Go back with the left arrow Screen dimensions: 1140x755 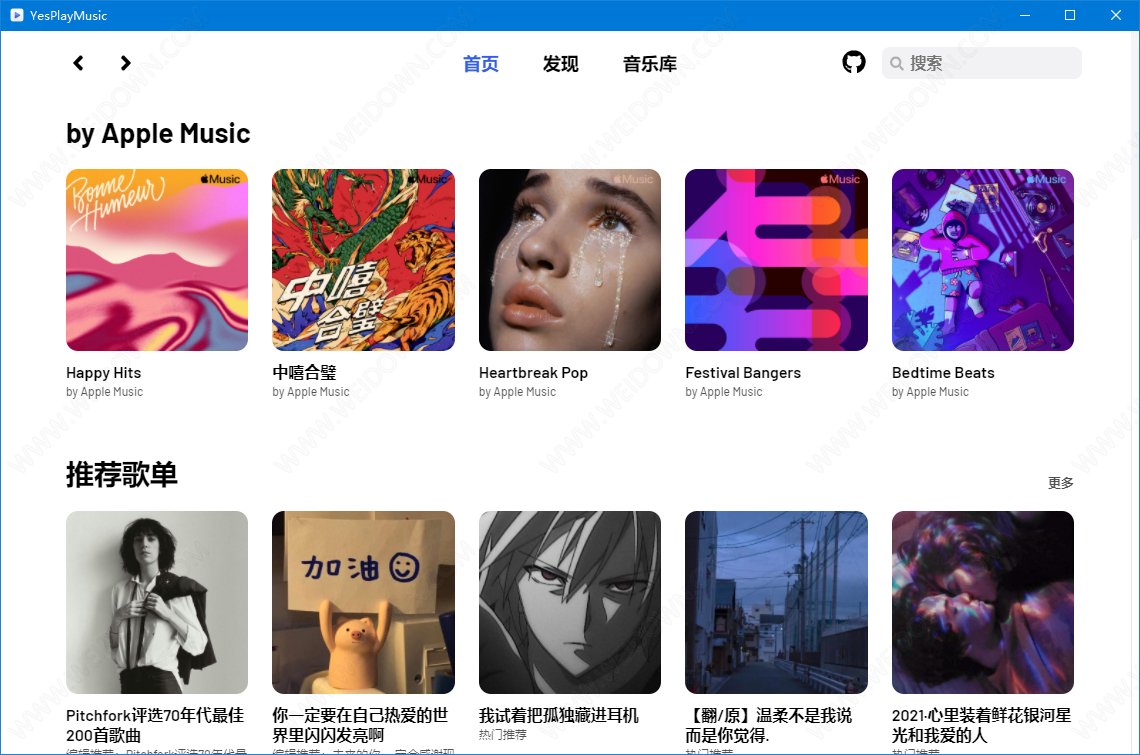coord(78,63)
